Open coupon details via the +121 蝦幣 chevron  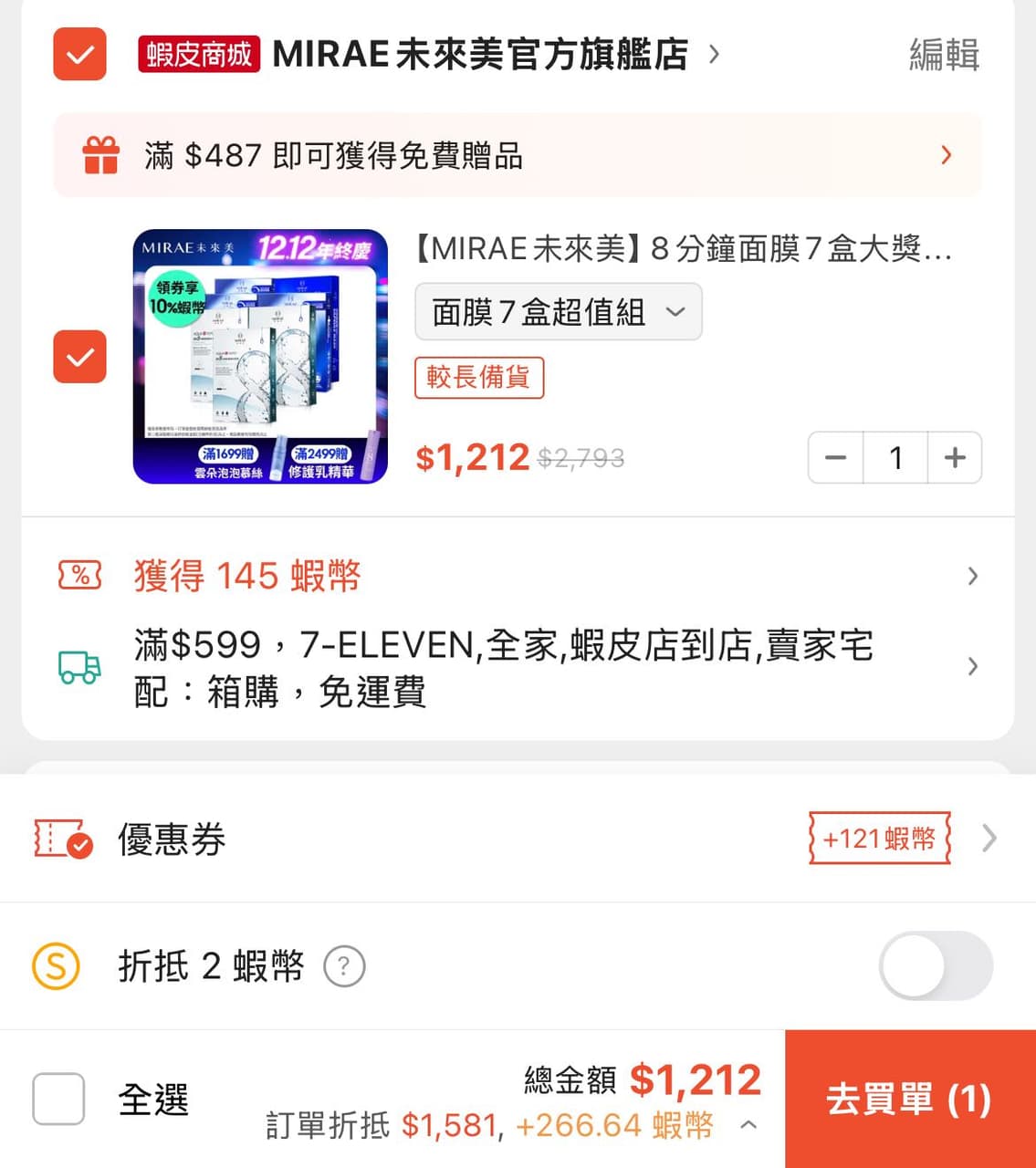click(989, 839)
